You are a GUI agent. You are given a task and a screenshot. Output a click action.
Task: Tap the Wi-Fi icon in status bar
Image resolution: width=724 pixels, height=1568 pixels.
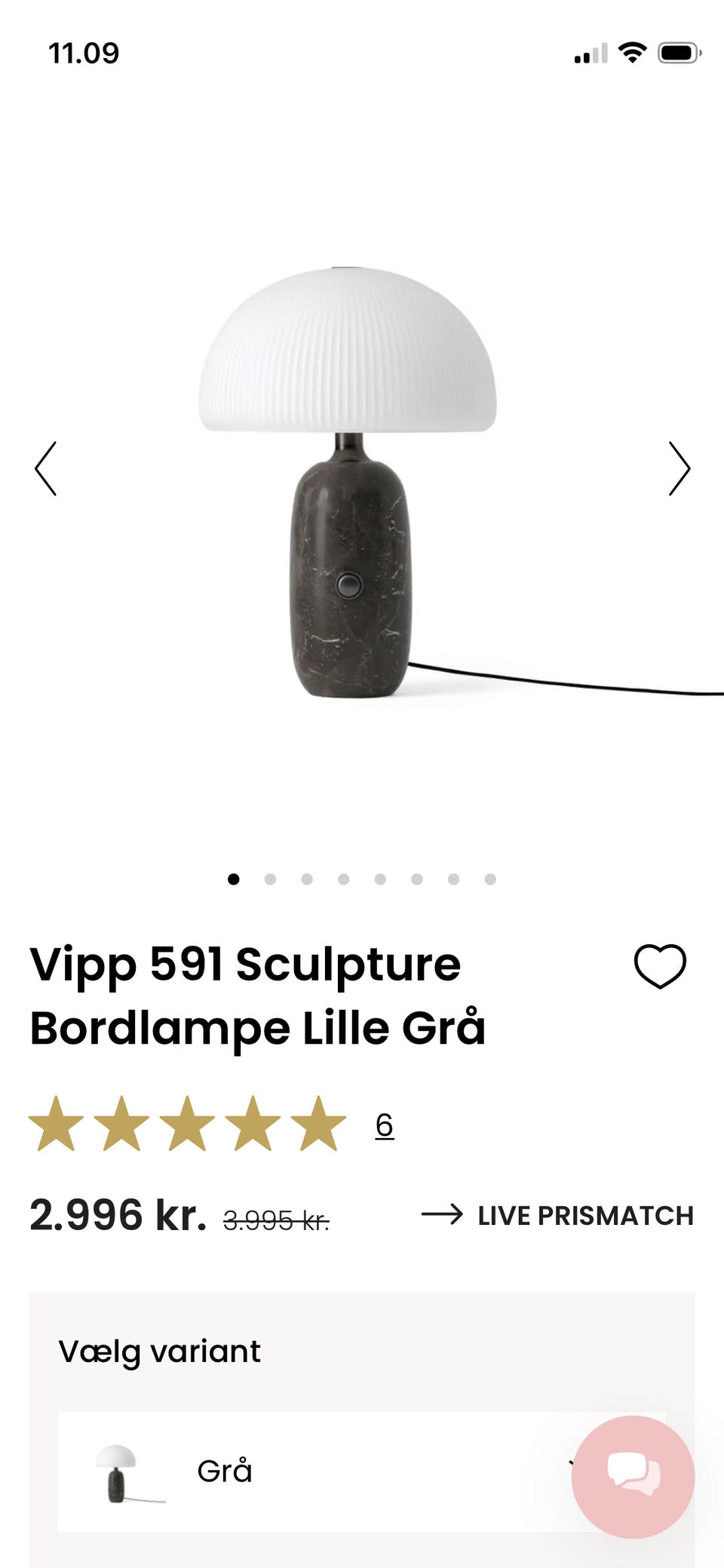pyautogui.click(x=633, y=53)
